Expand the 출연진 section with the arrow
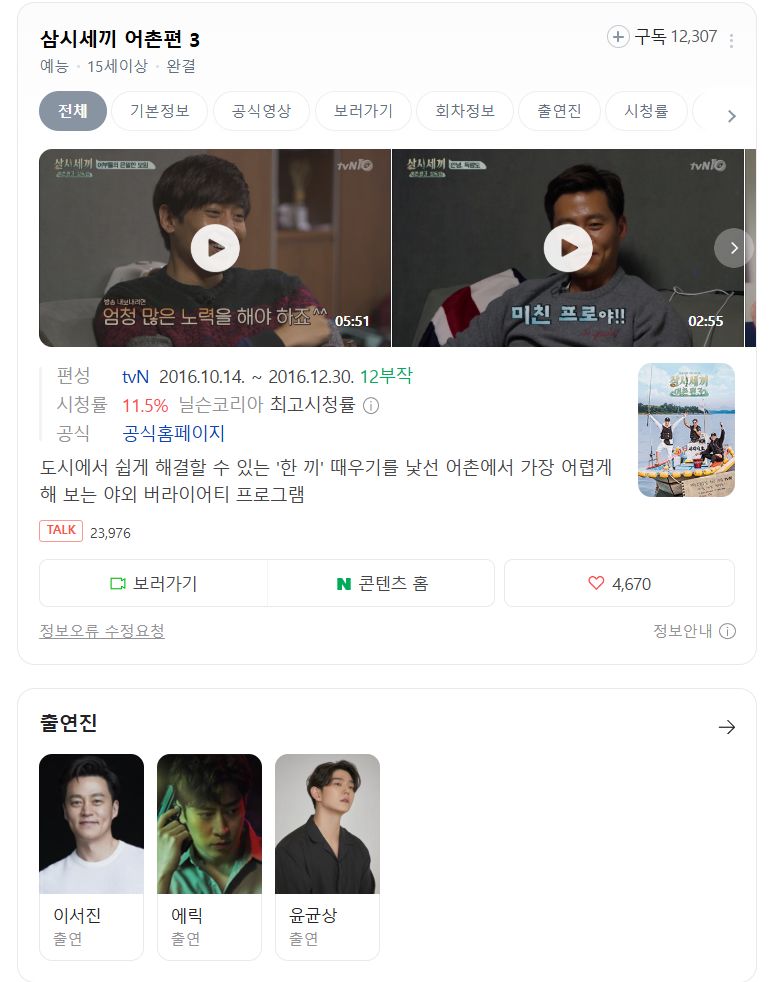The image size is (772, 982). [727, 727]
